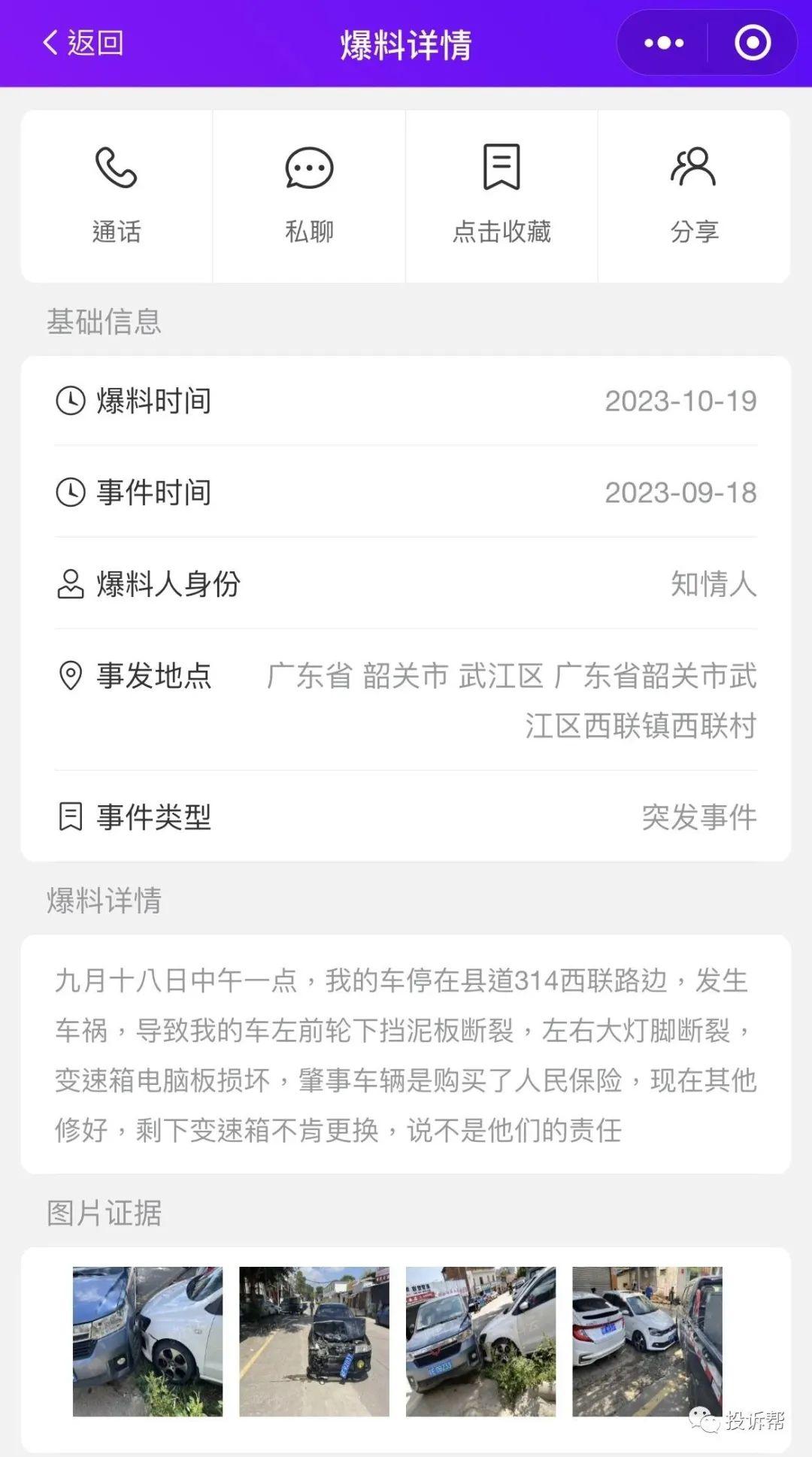812x1457 pixels.
Task: Tap 点击收藏 to bookmark this report
Action: [x=501, y=196]
